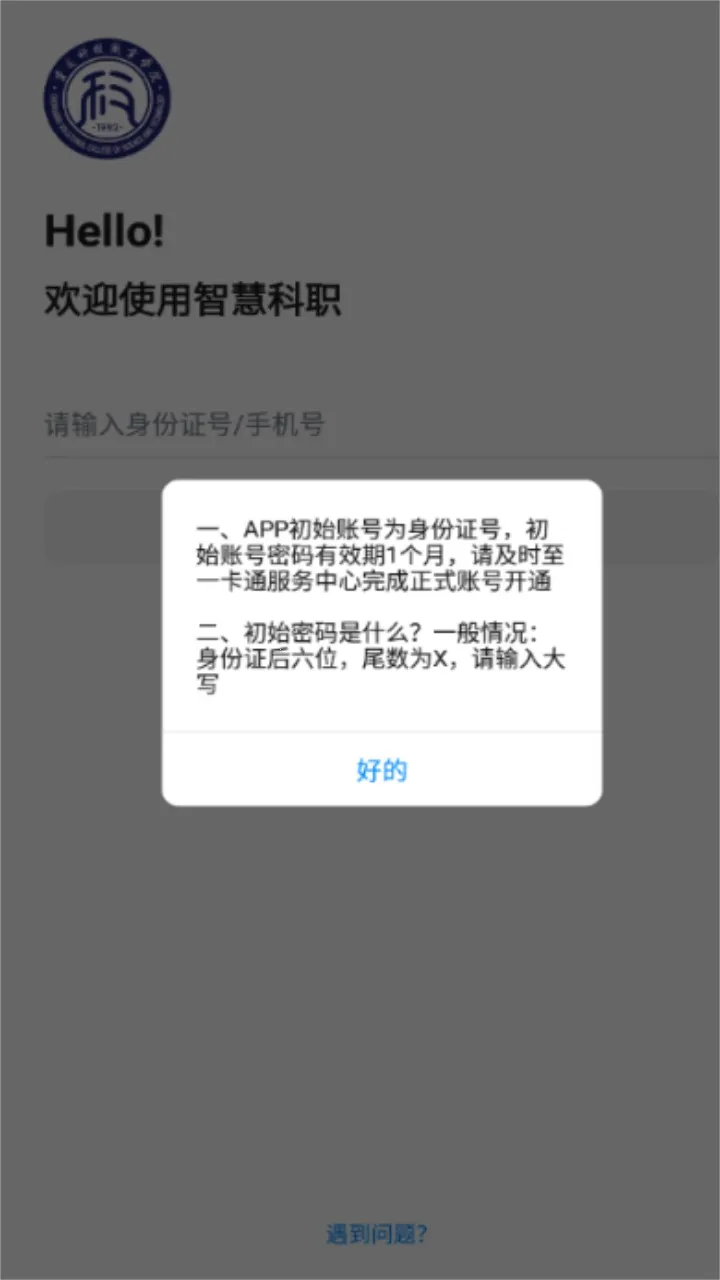The height and width of the screenshot is (1280, 720).
Task: Dismiss the dialog with 好的
Action: [381, 770]
